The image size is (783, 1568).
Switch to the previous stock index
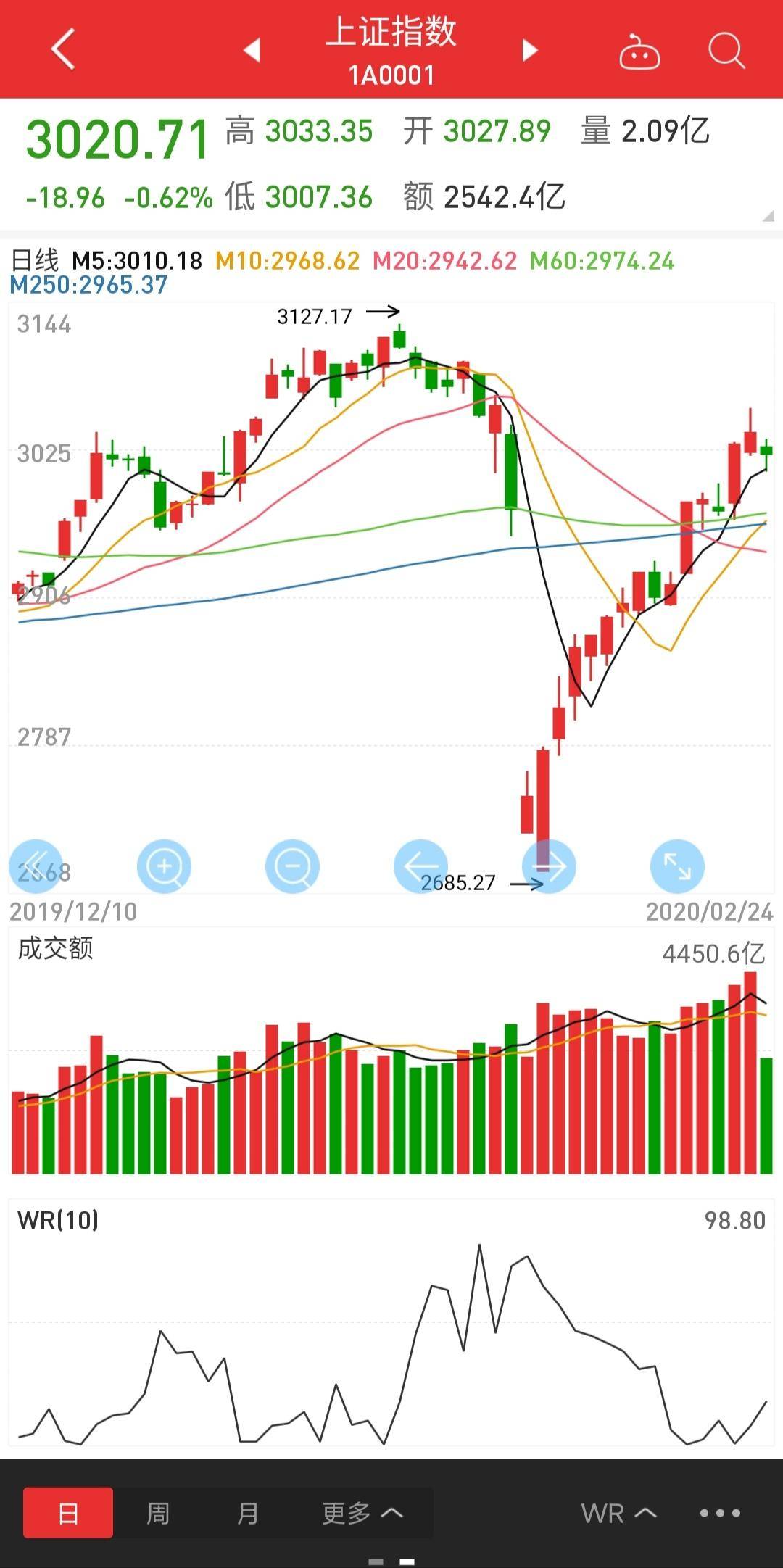pos(252,50)
